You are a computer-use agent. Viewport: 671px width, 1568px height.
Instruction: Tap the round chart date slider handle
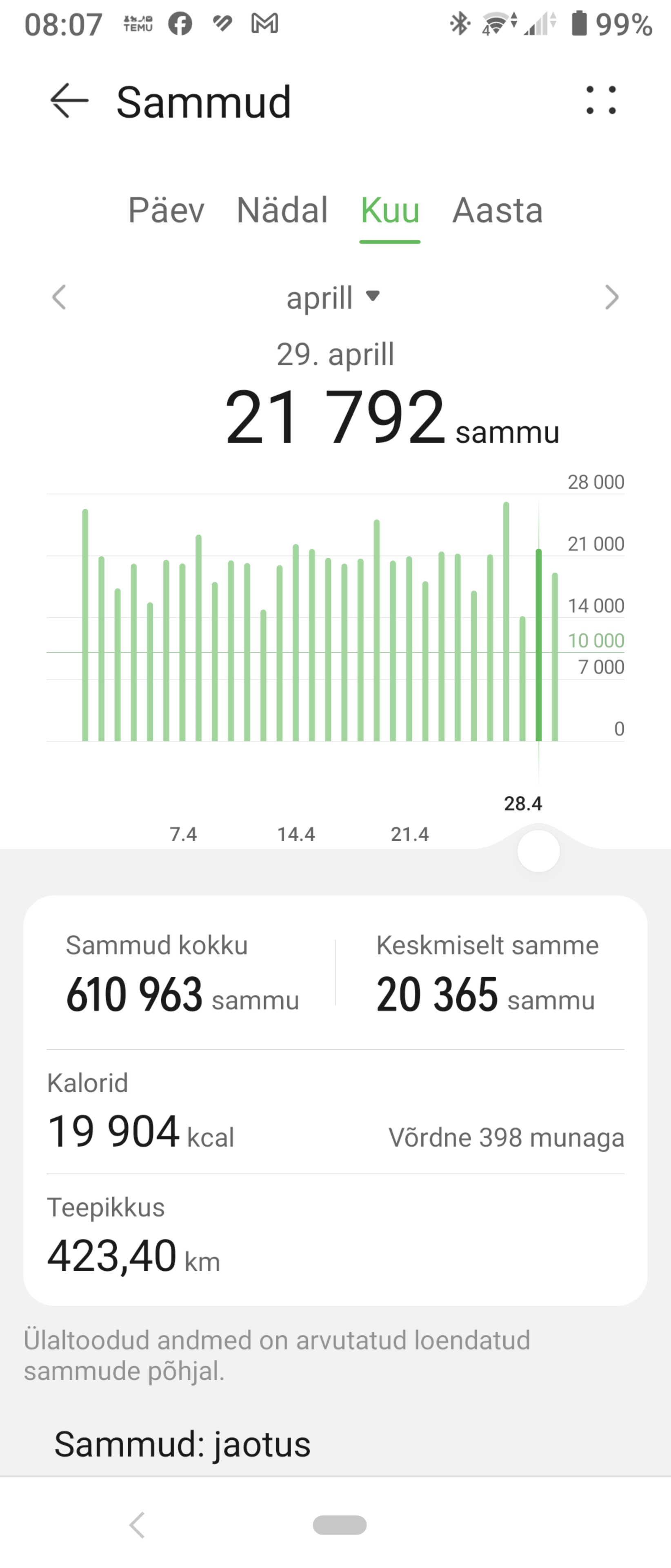coord(538,851)
